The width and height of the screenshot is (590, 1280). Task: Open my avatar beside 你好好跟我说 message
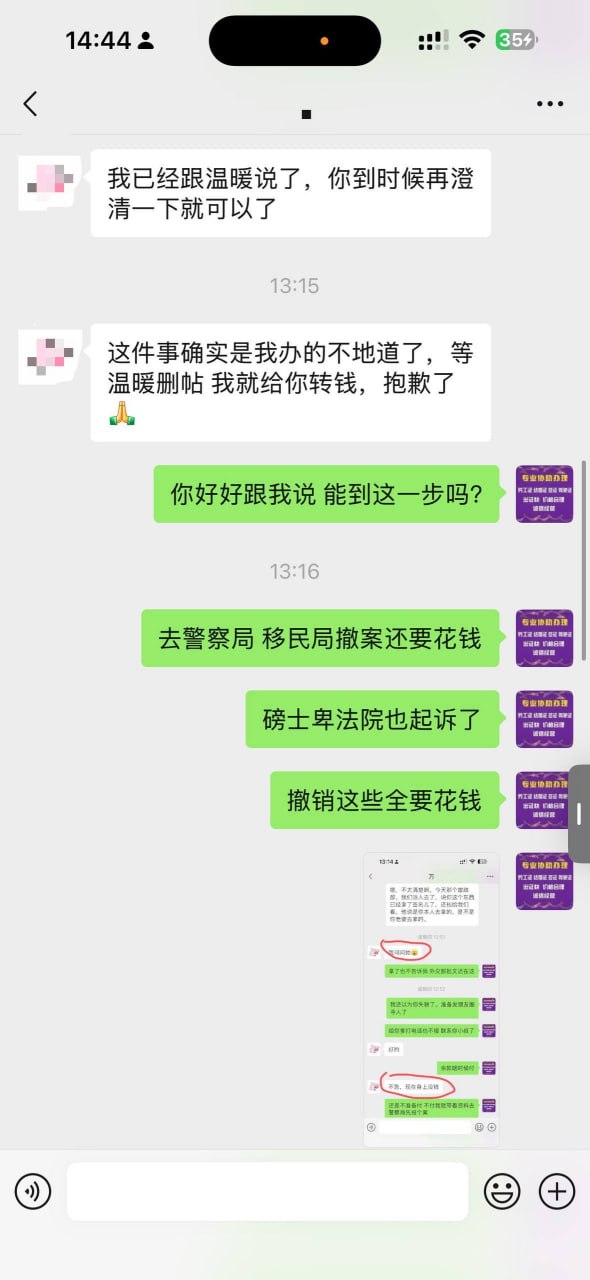544,494
